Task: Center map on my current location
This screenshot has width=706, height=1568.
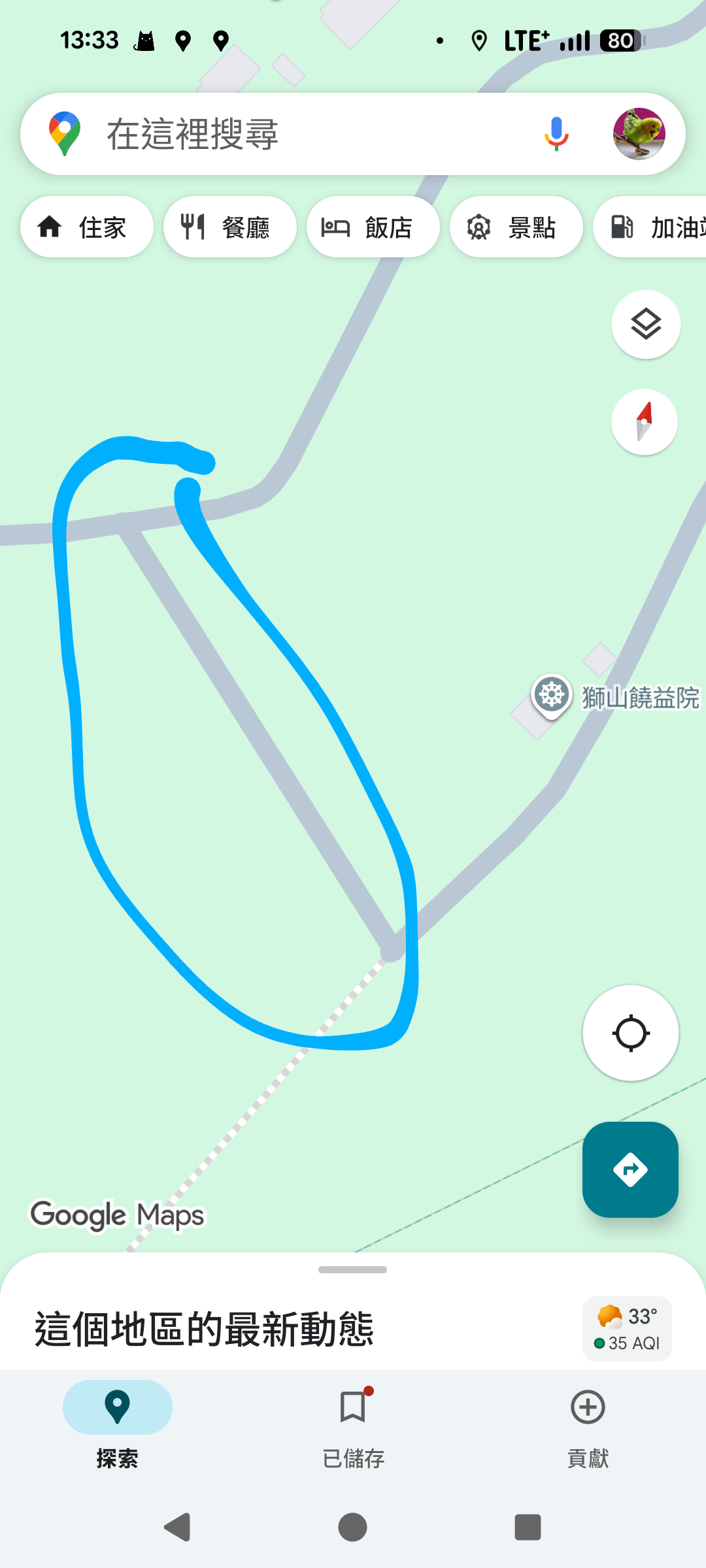Action: point(630,1033)
